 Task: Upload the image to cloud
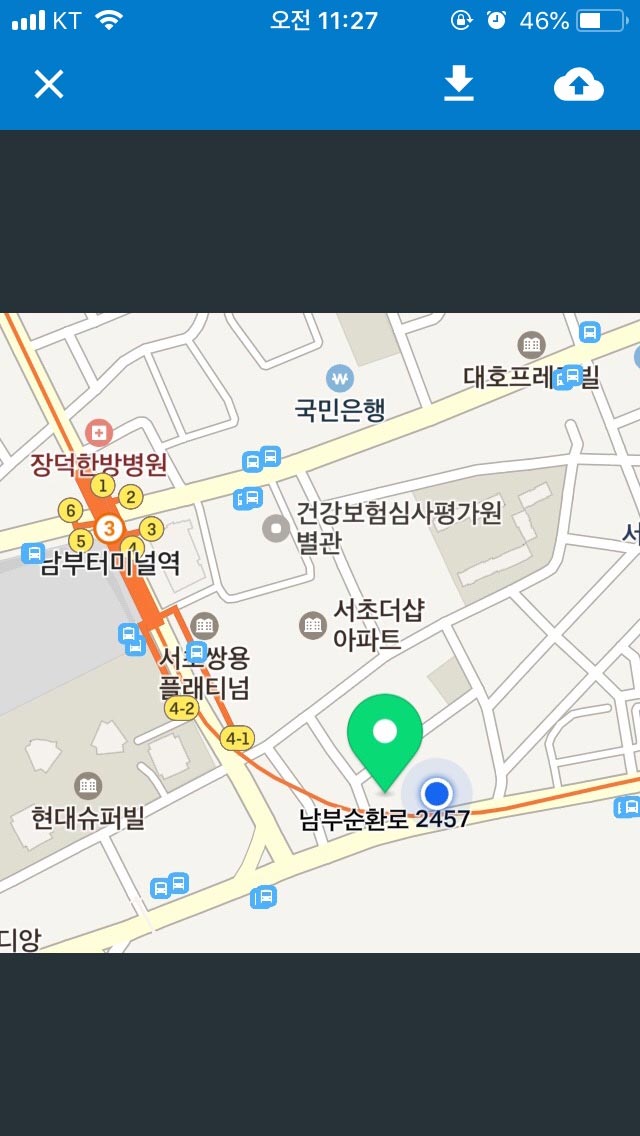tap(578, 85)
